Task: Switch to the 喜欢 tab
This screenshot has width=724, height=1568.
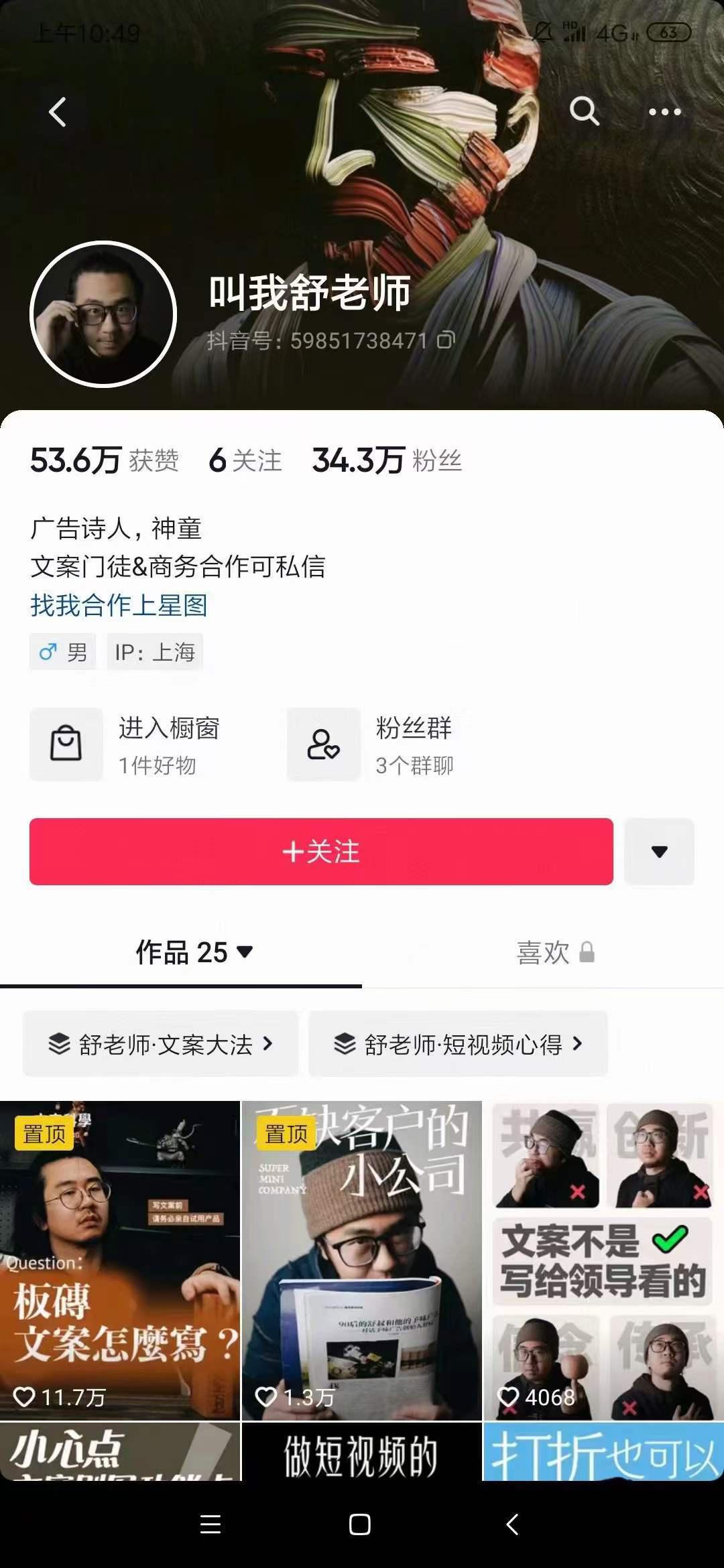Action: [554, 952]
